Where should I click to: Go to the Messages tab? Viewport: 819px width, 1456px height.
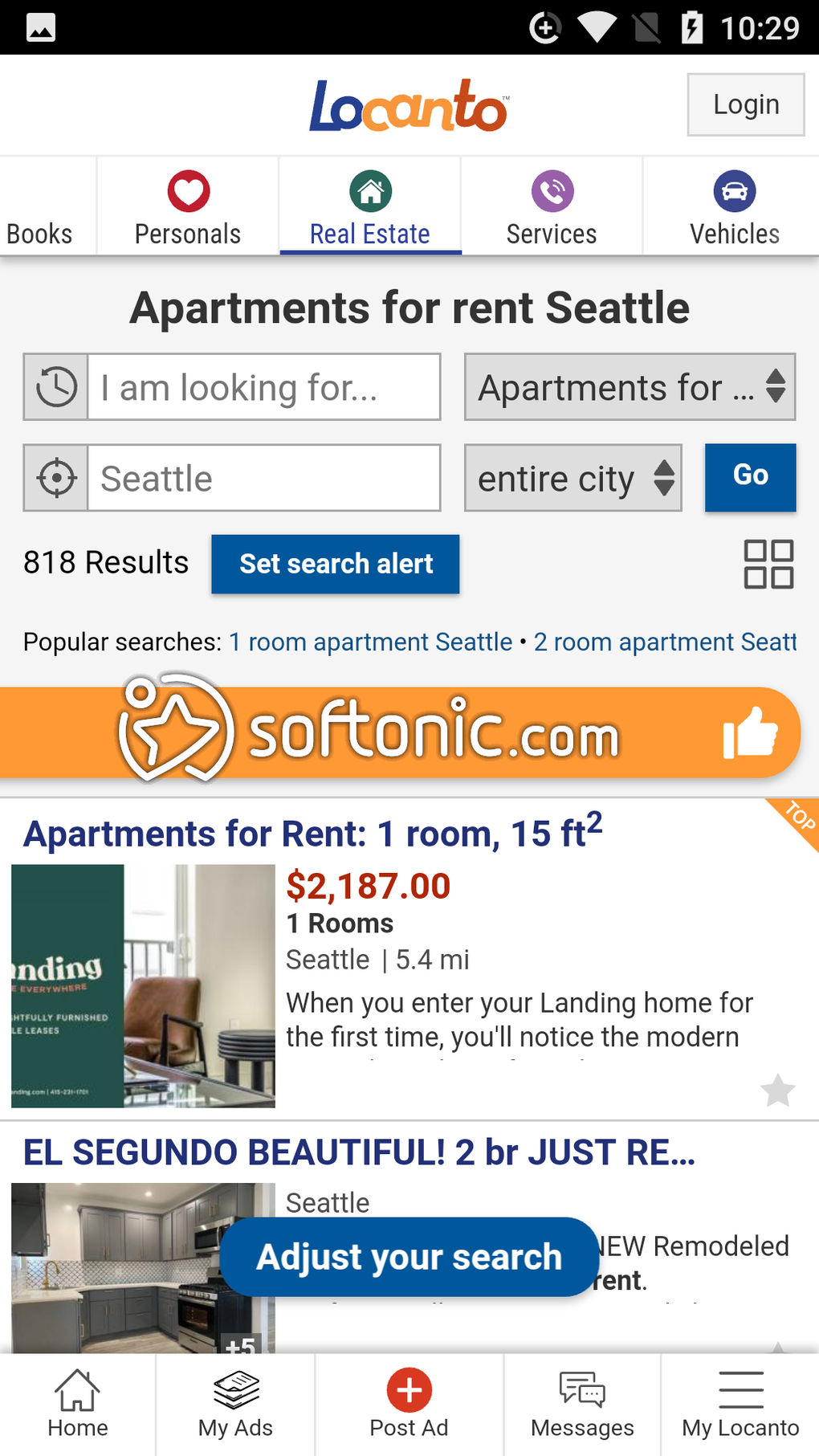tap(582, 1403)
